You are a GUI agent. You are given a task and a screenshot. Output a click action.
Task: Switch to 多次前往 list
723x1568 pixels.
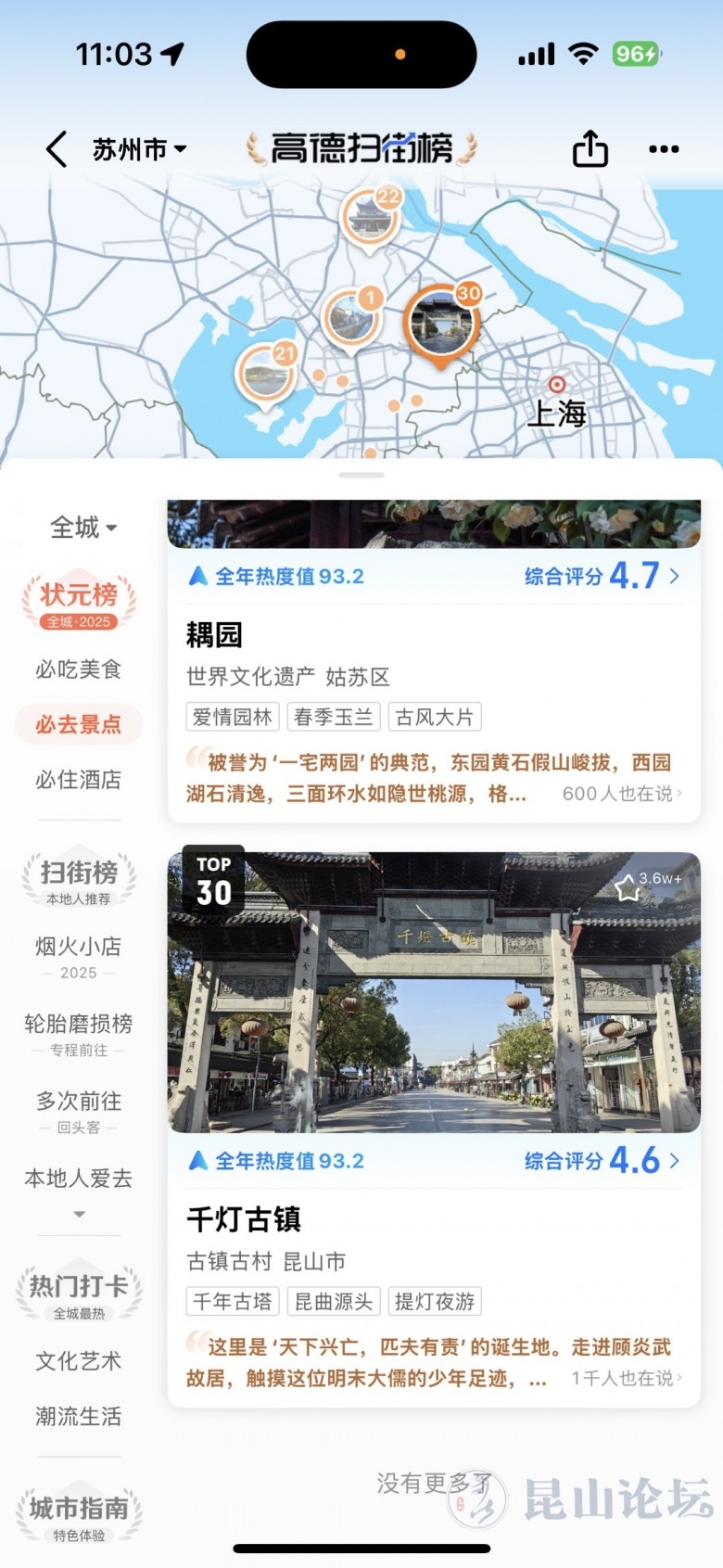pyautogui.click(x=79, y=1109)
